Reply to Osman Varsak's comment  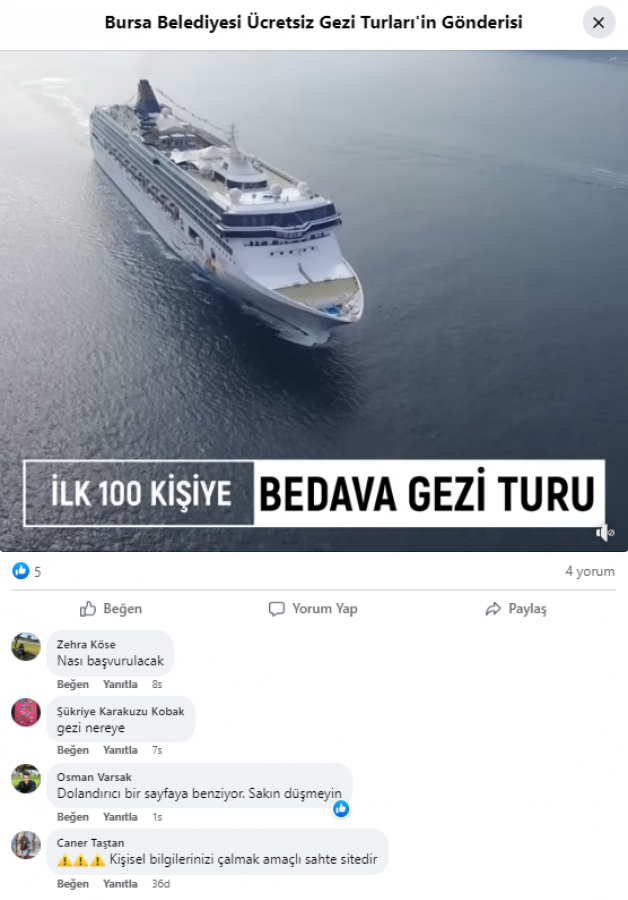point(120,817)
